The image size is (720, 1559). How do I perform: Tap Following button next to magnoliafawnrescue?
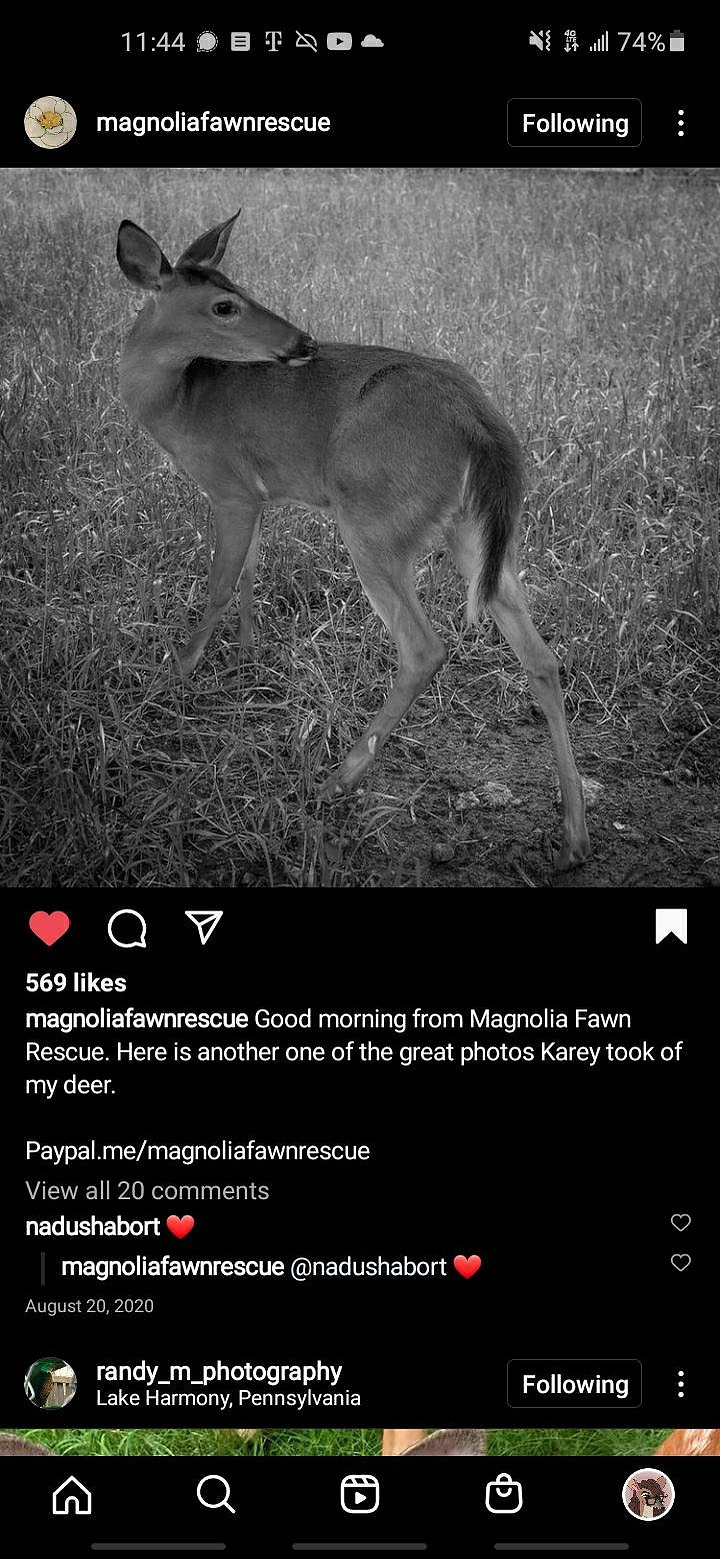coord(574,123)
